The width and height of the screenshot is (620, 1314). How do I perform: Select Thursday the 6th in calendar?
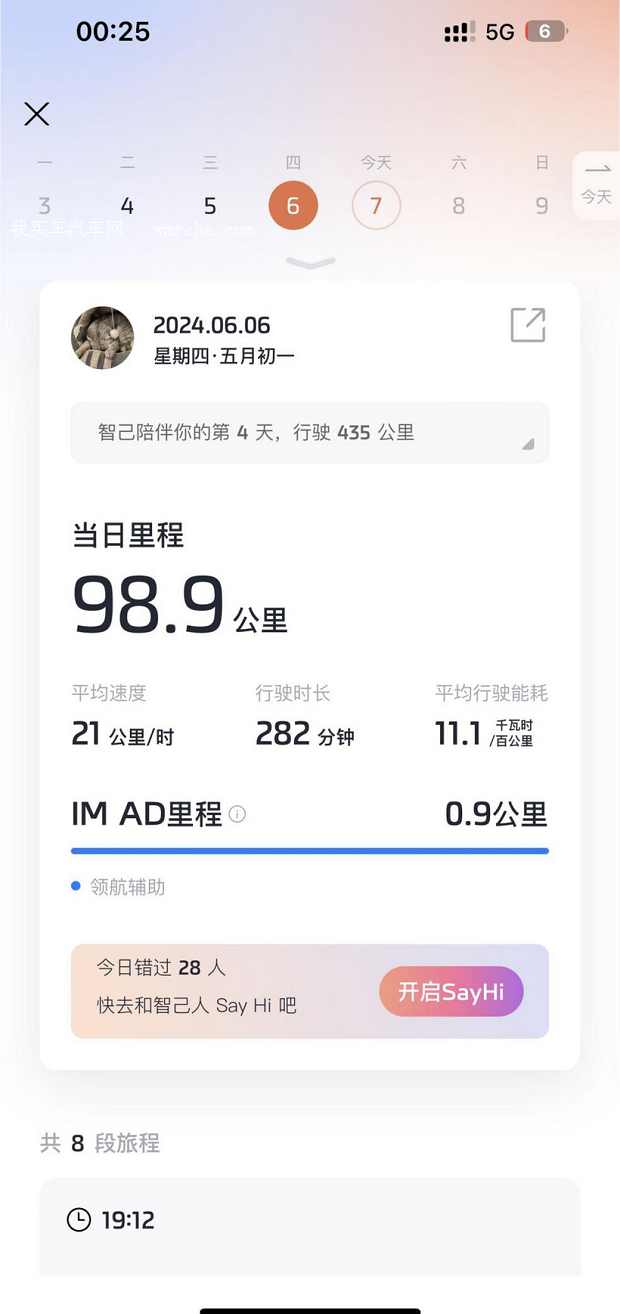pyautogui.click(x=293, y=206)
